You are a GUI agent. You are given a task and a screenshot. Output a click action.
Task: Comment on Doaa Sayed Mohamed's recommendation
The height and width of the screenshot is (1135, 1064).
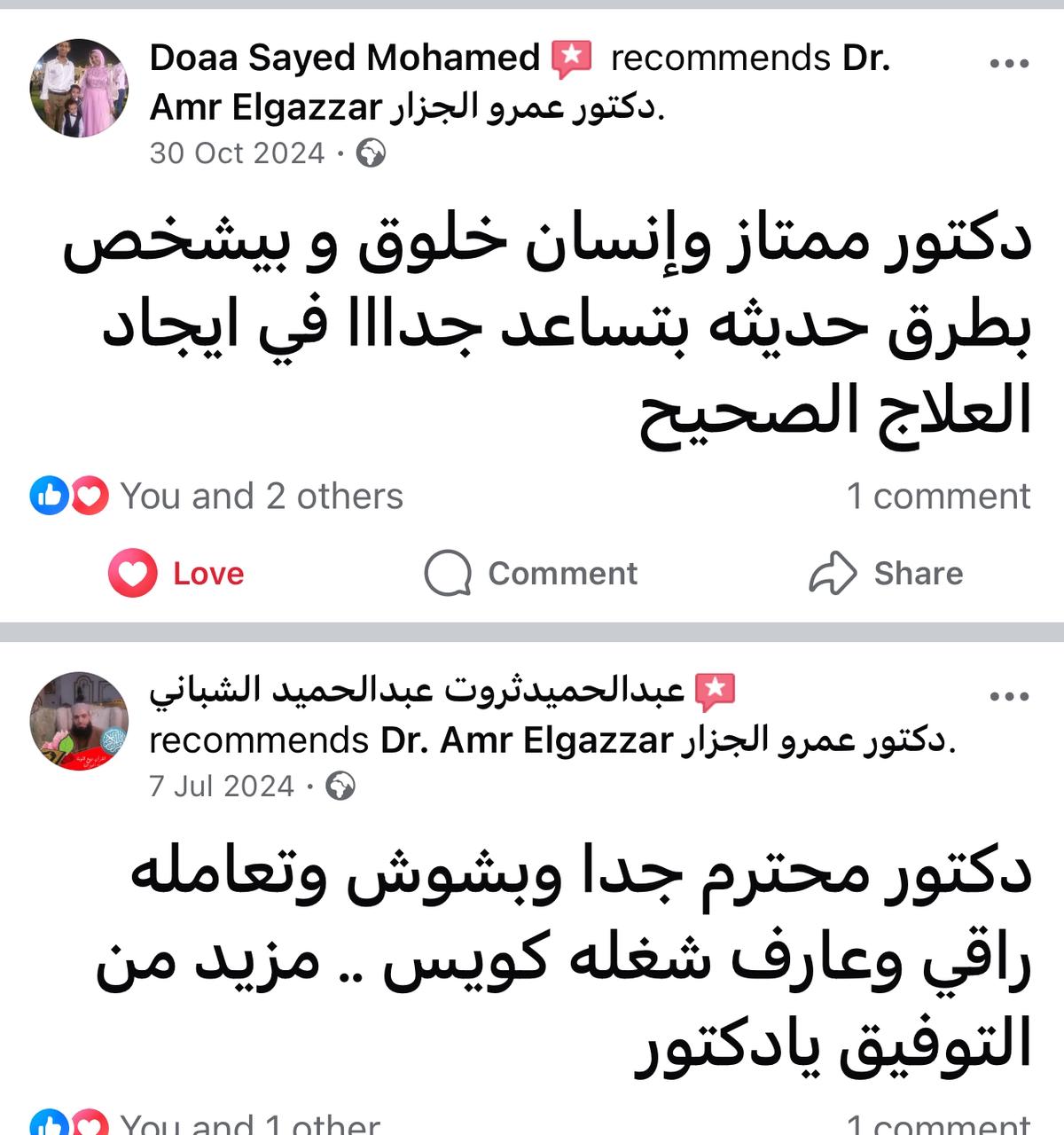pyautogui.click(x=531, y=574)
